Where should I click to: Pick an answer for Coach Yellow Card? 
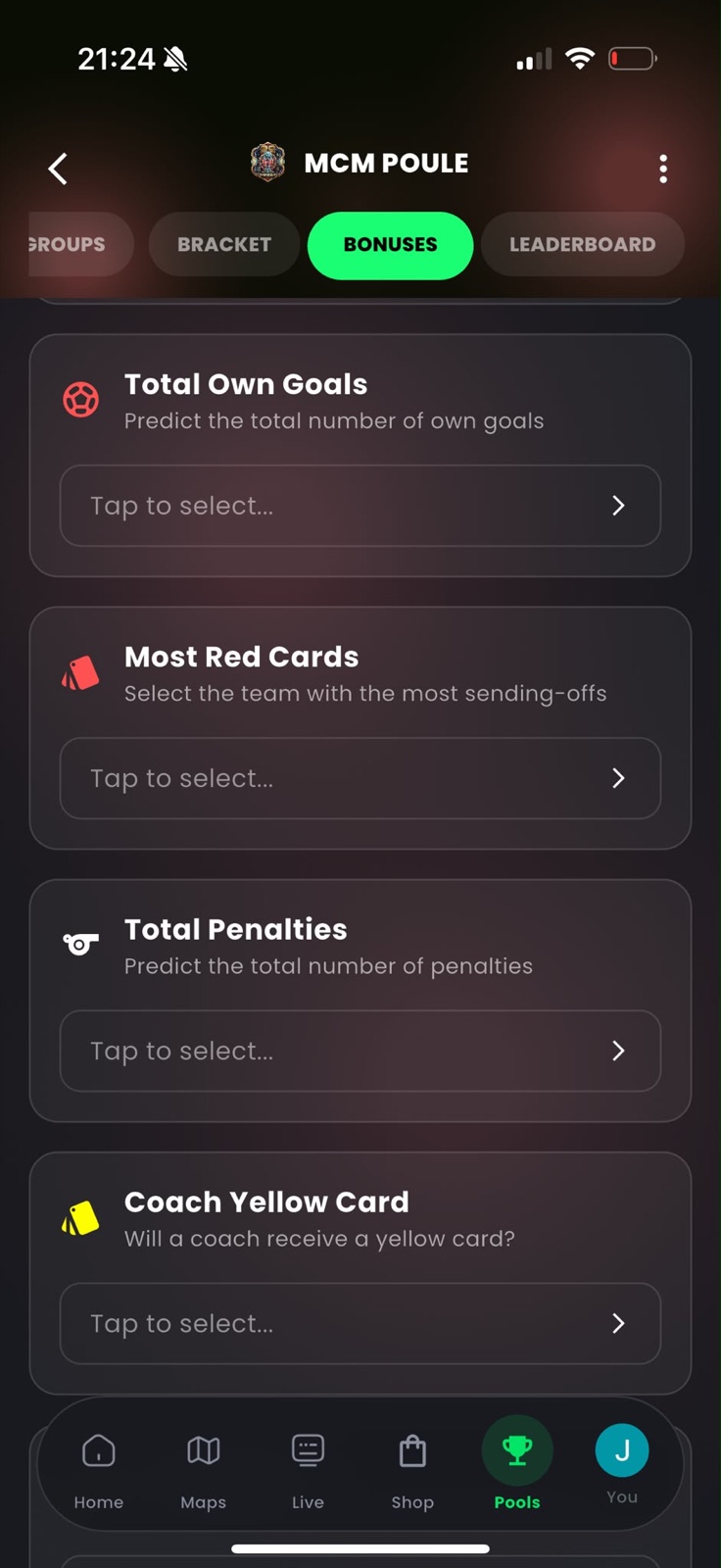click(360, 1323)
